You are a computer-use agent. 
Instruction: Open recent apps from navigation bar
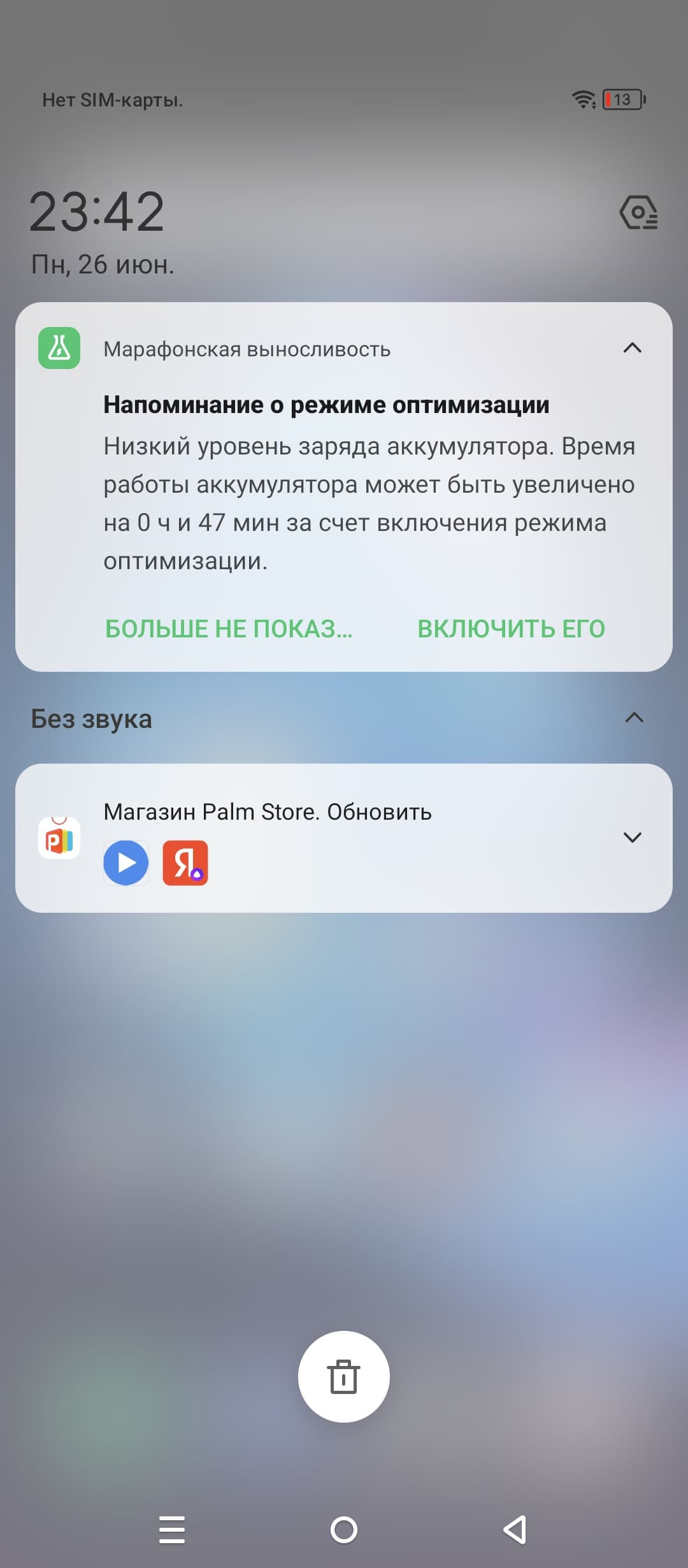pos(172,1530)
